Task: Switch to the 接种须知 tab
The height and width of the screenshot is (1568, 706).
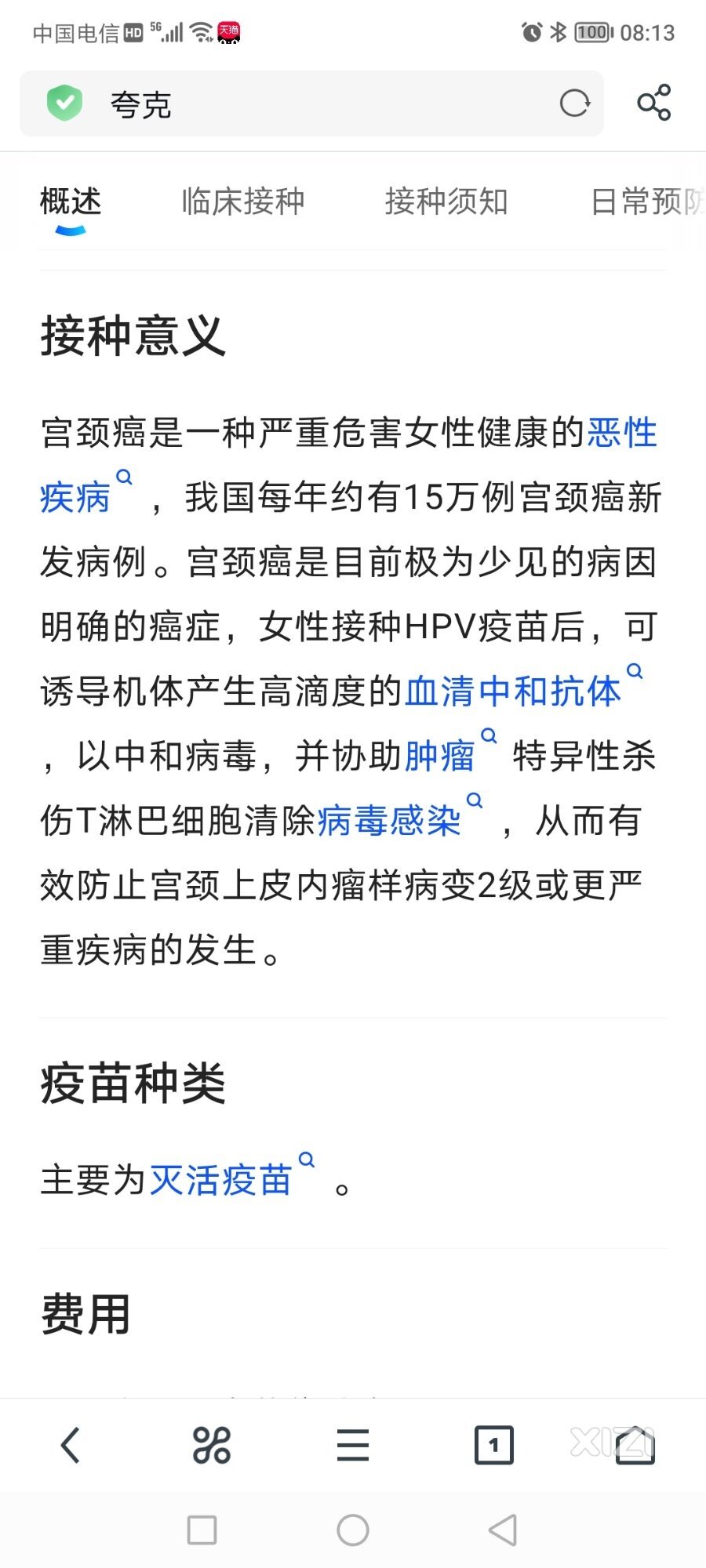Action: click(x=446, y=201)
